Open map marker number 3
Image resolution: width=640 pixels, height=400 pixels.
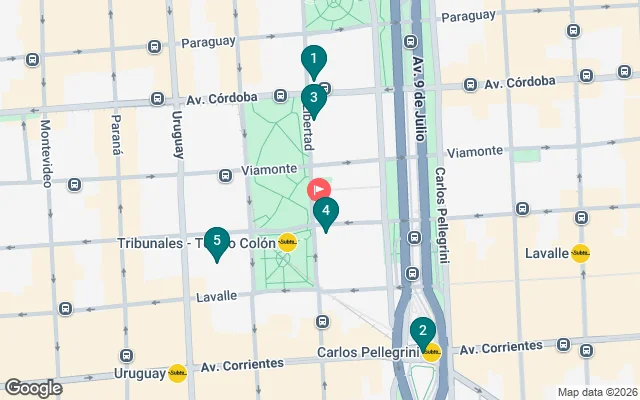(x=314, y=99)
